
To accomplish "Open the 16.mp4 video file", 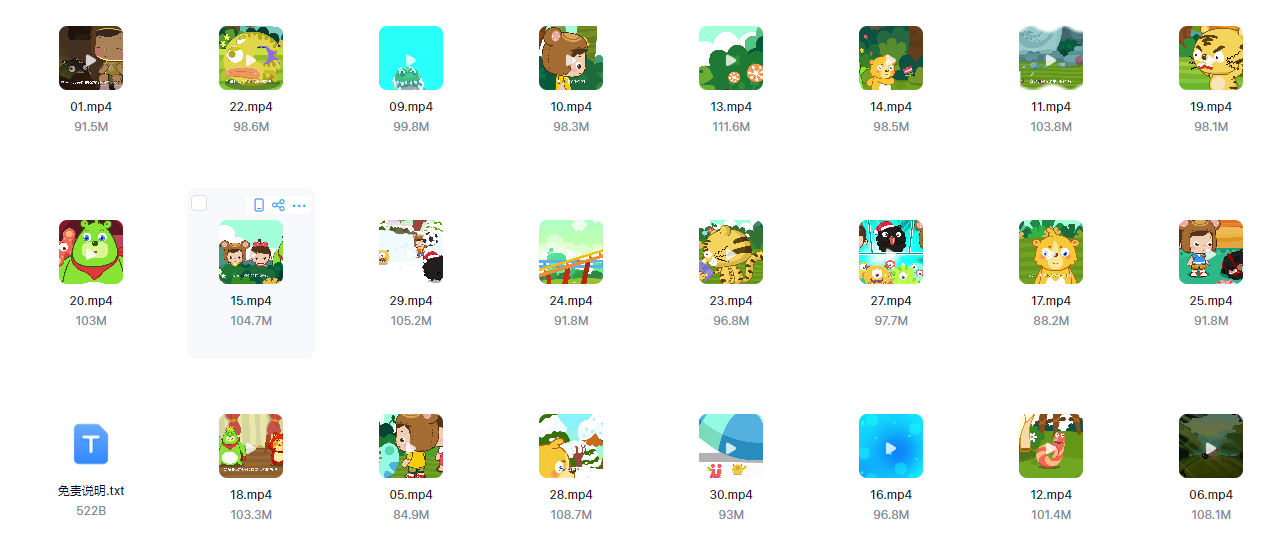I will (891, 446).
